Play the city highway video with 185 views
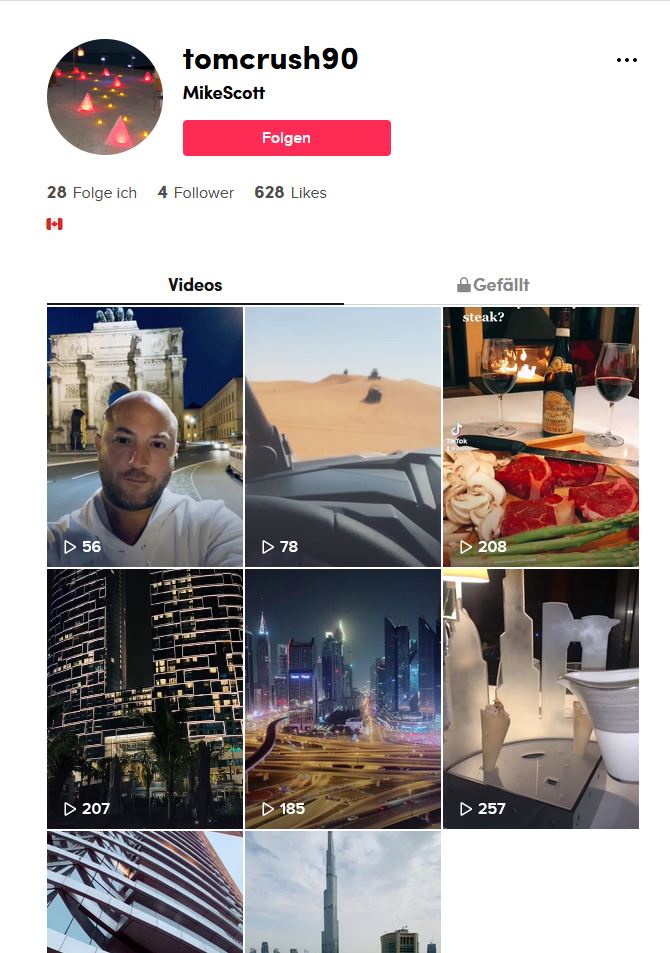670x953 pixels. (x=342, y=698)
